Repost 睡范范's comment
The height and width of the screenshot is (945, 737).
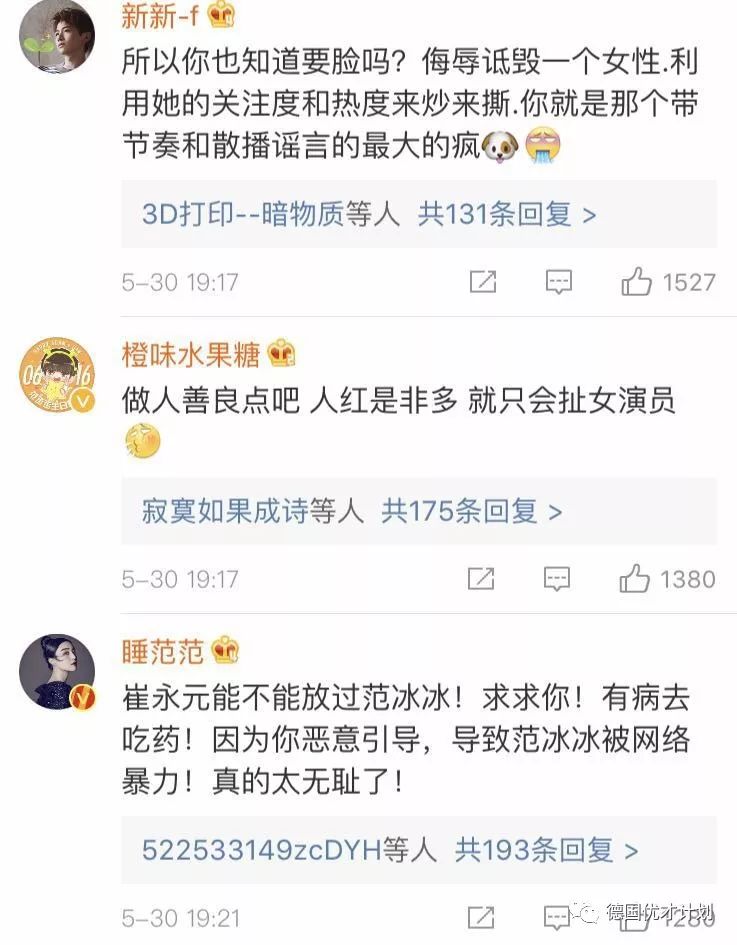point(482,916)
